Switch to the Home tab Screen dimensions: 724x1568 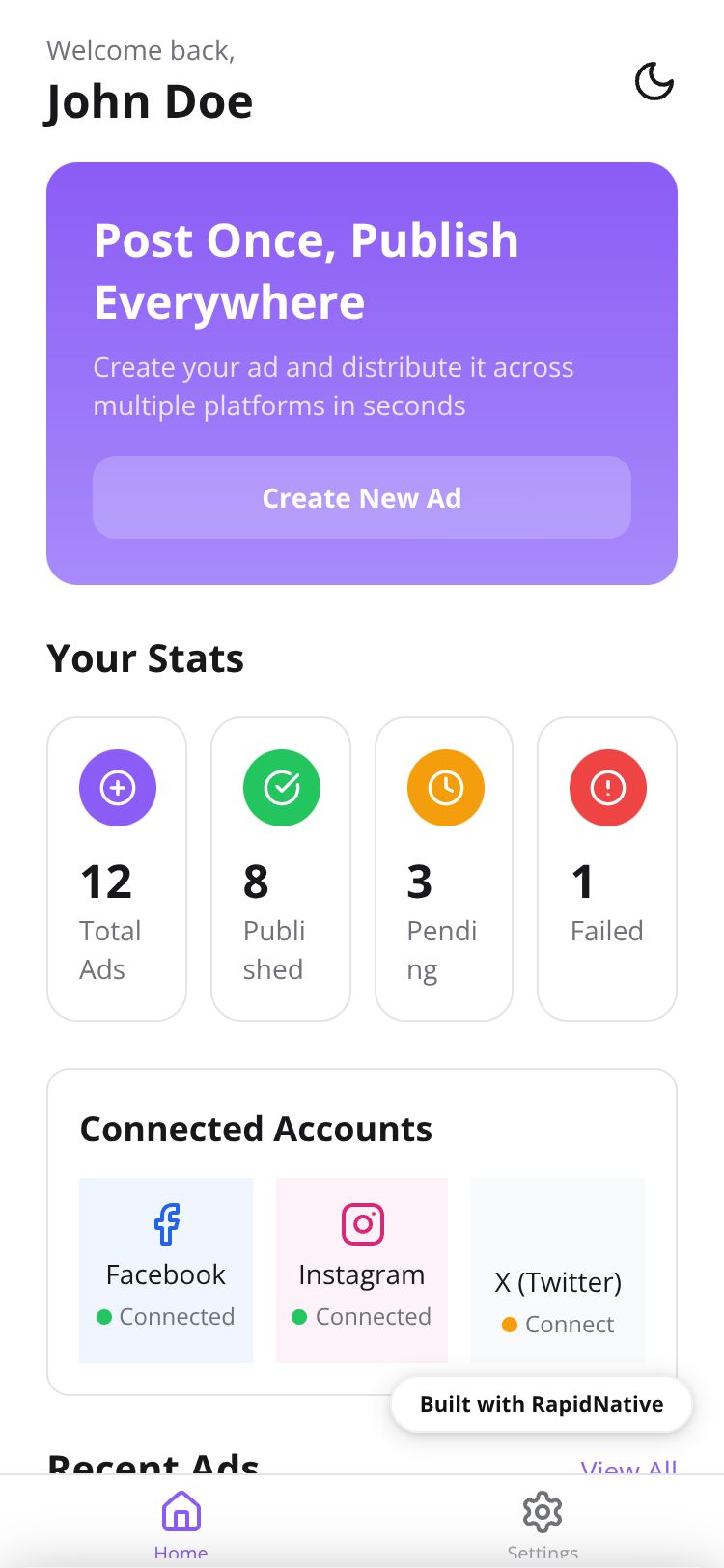pos(181,1521)
